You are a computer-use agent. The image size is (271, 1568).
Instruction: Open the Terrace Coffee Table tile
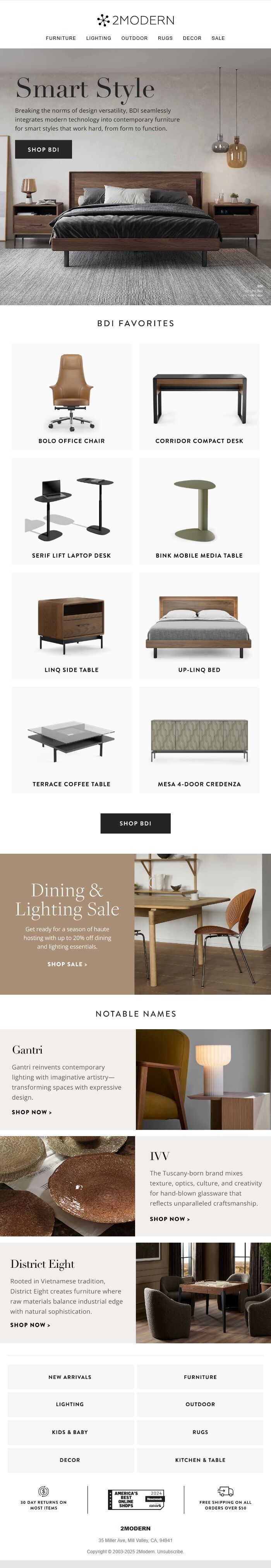click(x=71, y=739)
